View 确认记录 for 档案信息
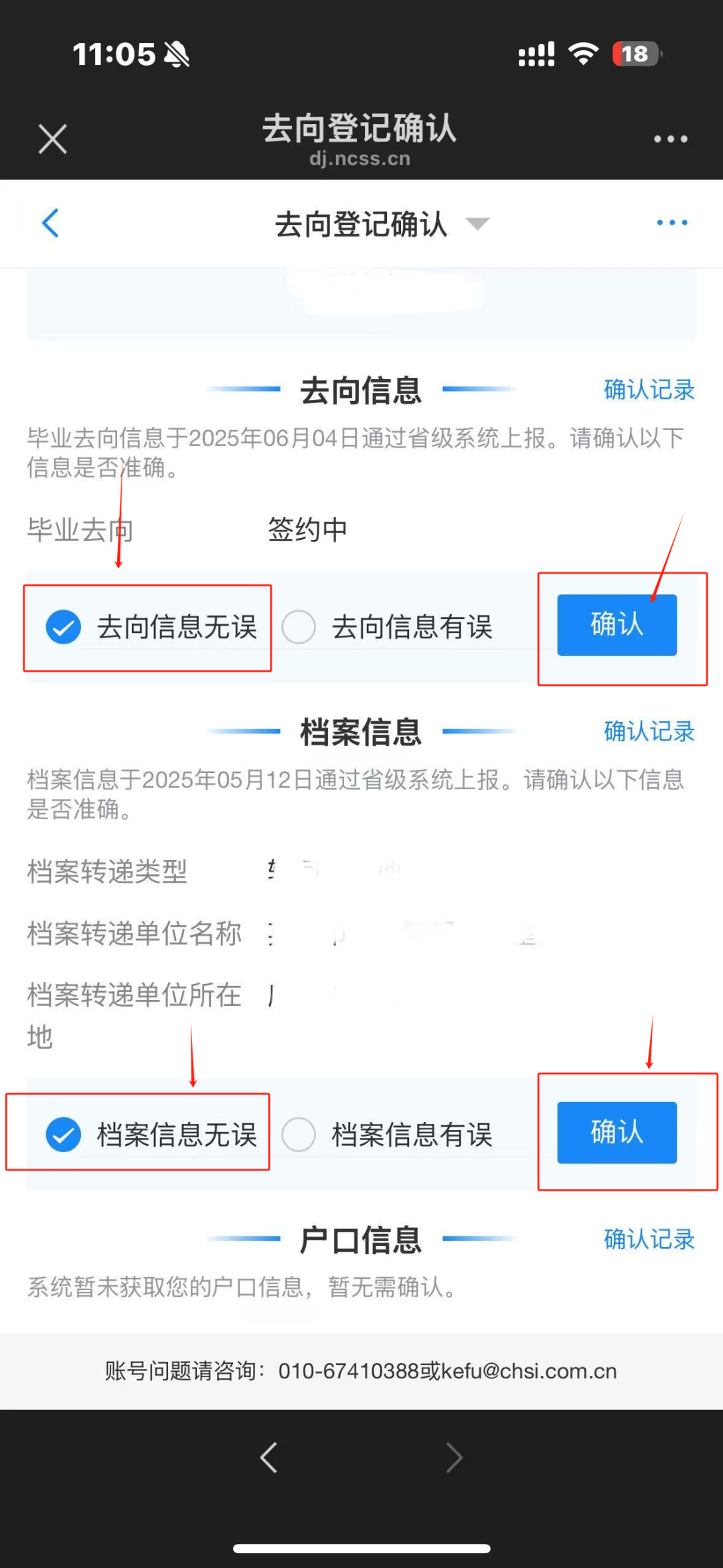The width and height of the screenshot is (723, 1568). pos(649,731)
